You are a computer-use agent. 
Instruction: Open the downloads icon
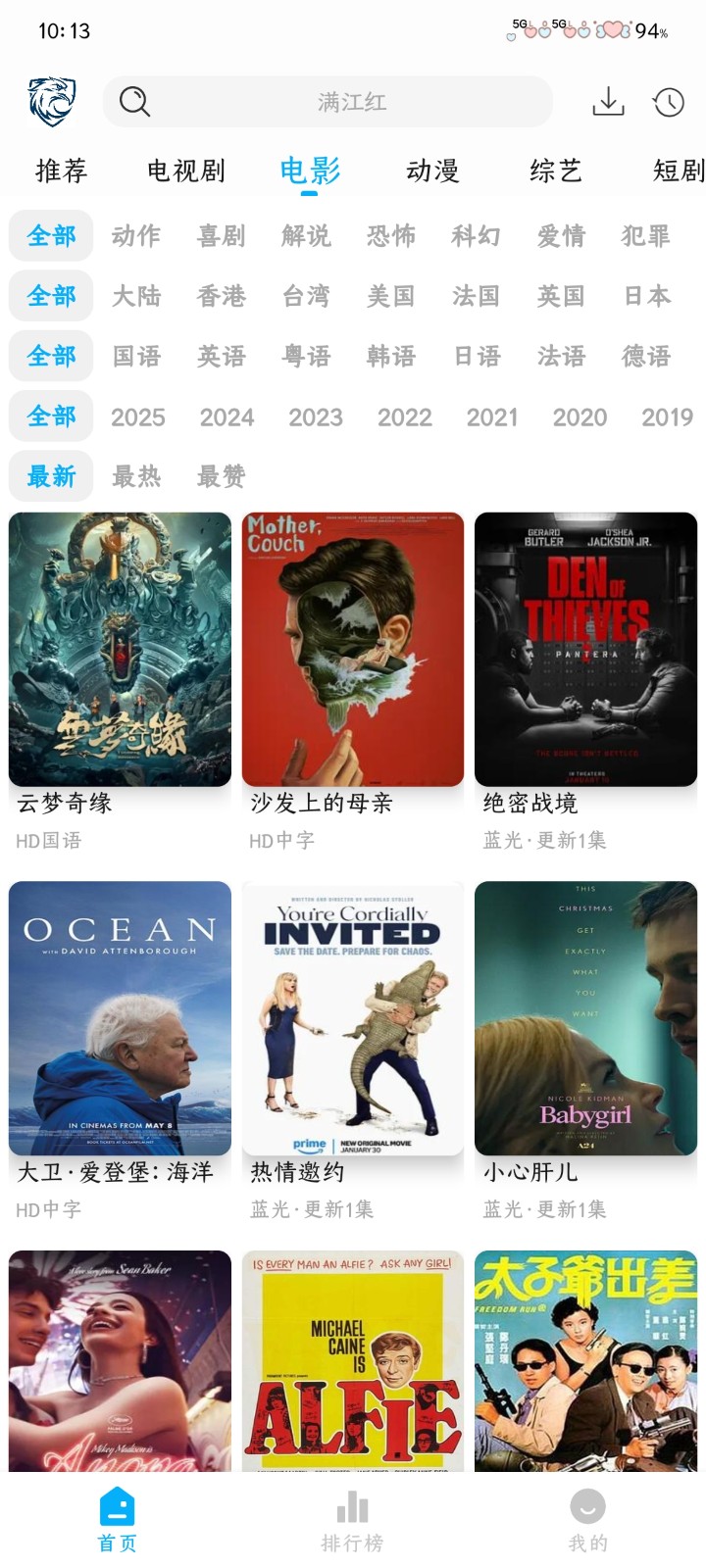tap(608, 102)
